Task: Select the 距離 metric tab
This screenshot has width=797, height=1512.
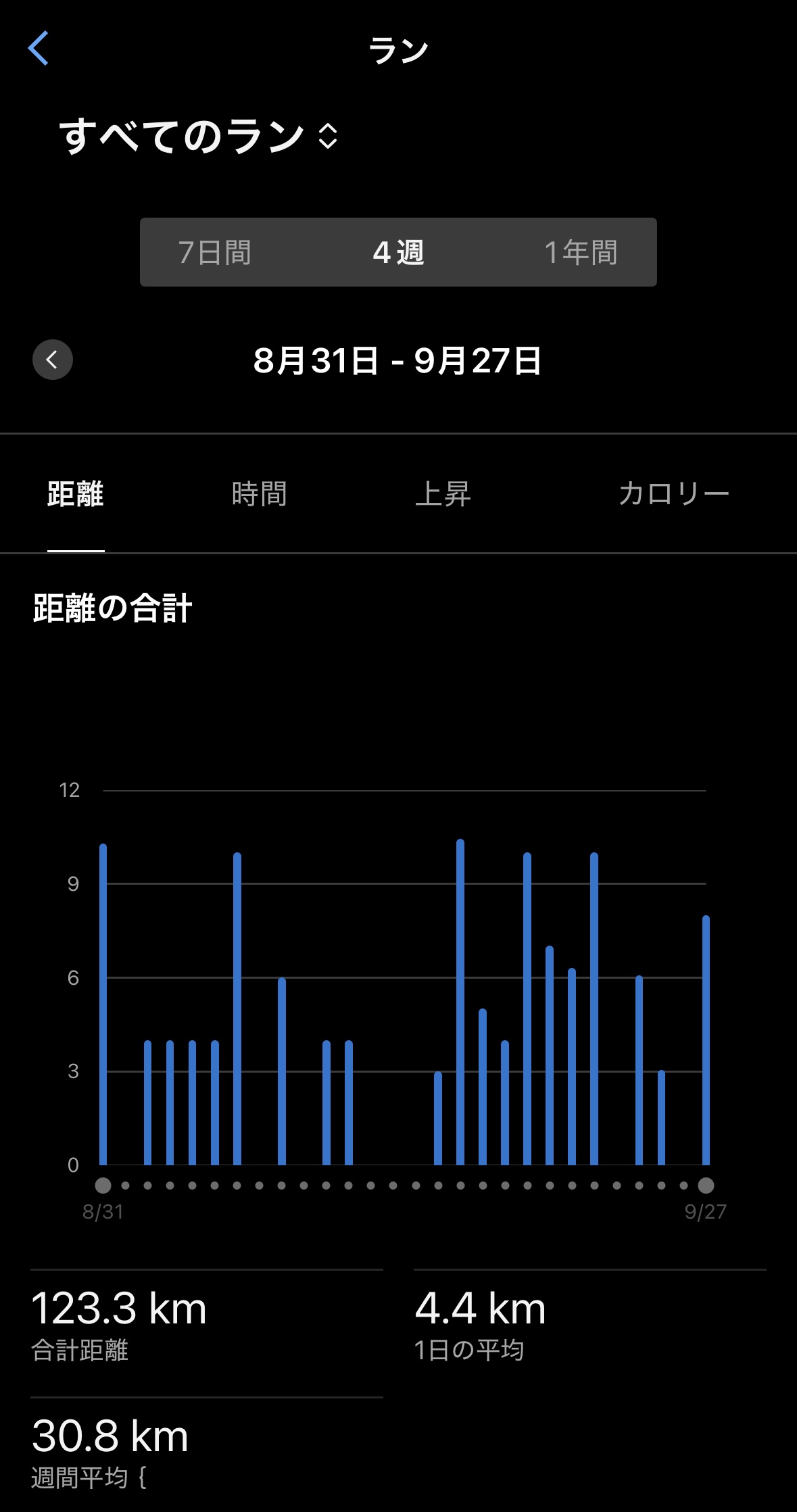Action: point(76,494)
